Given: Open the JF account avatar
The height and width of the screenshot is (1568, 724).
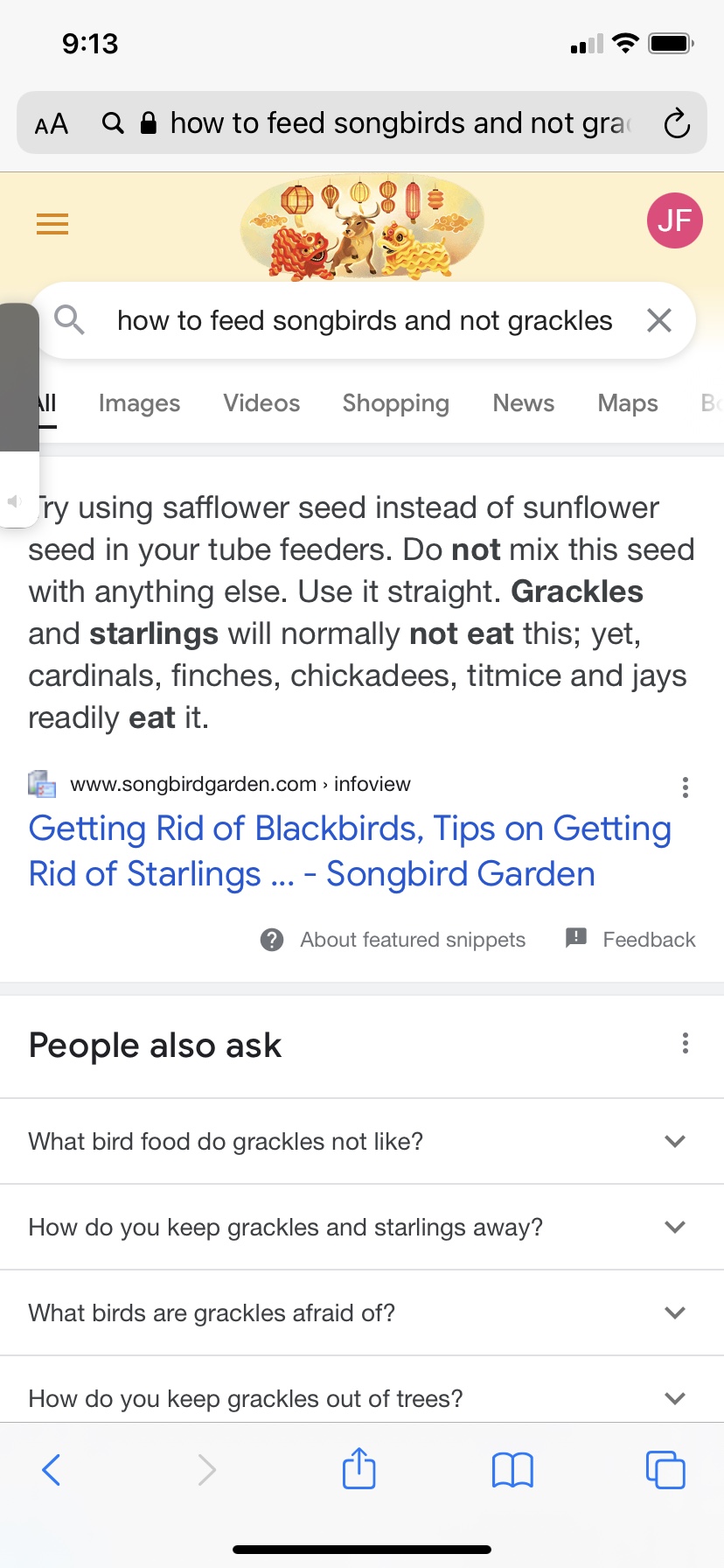Looking at the screenshot, I should [x=674, y=220].
